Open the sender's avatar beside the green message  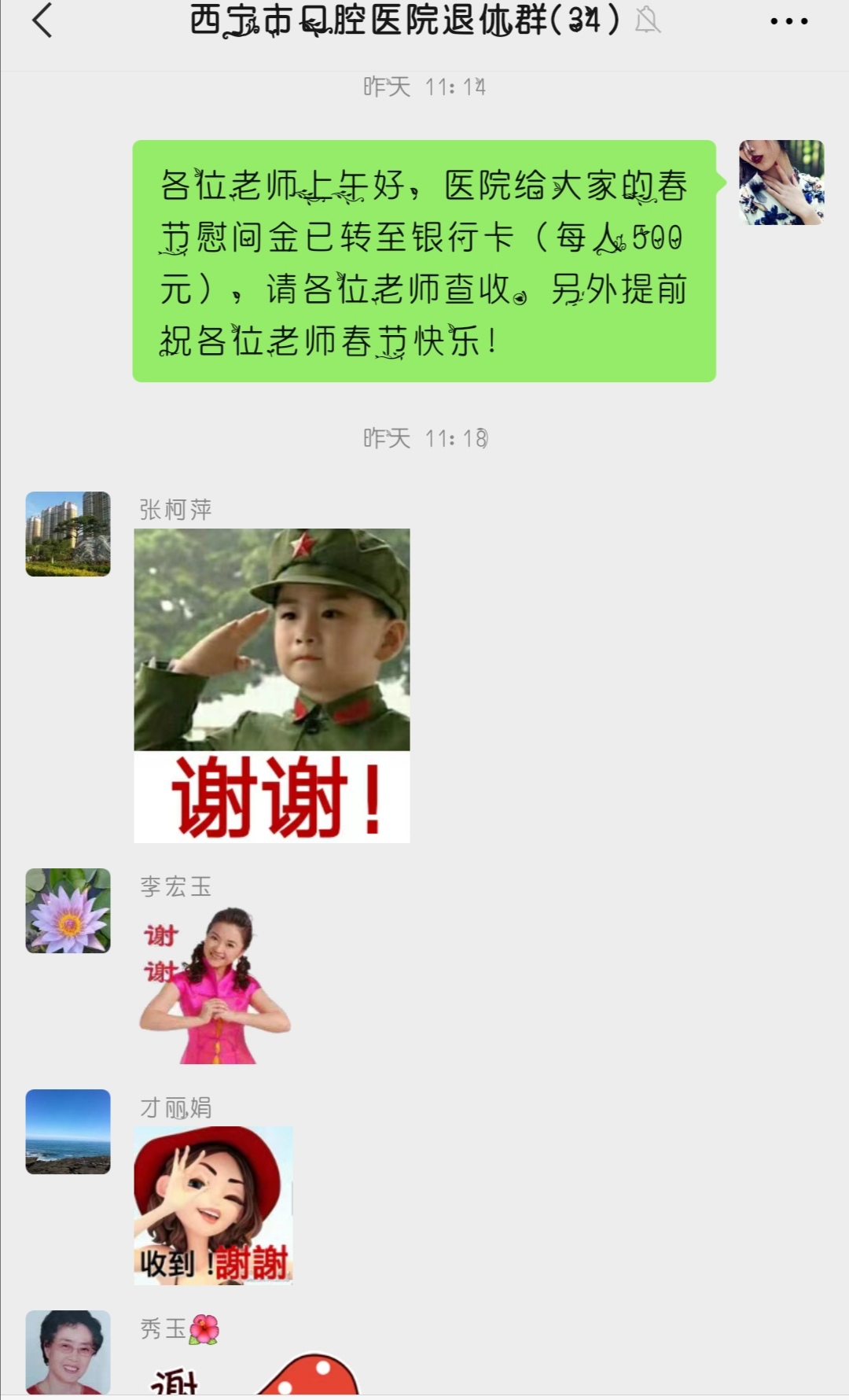781,182
